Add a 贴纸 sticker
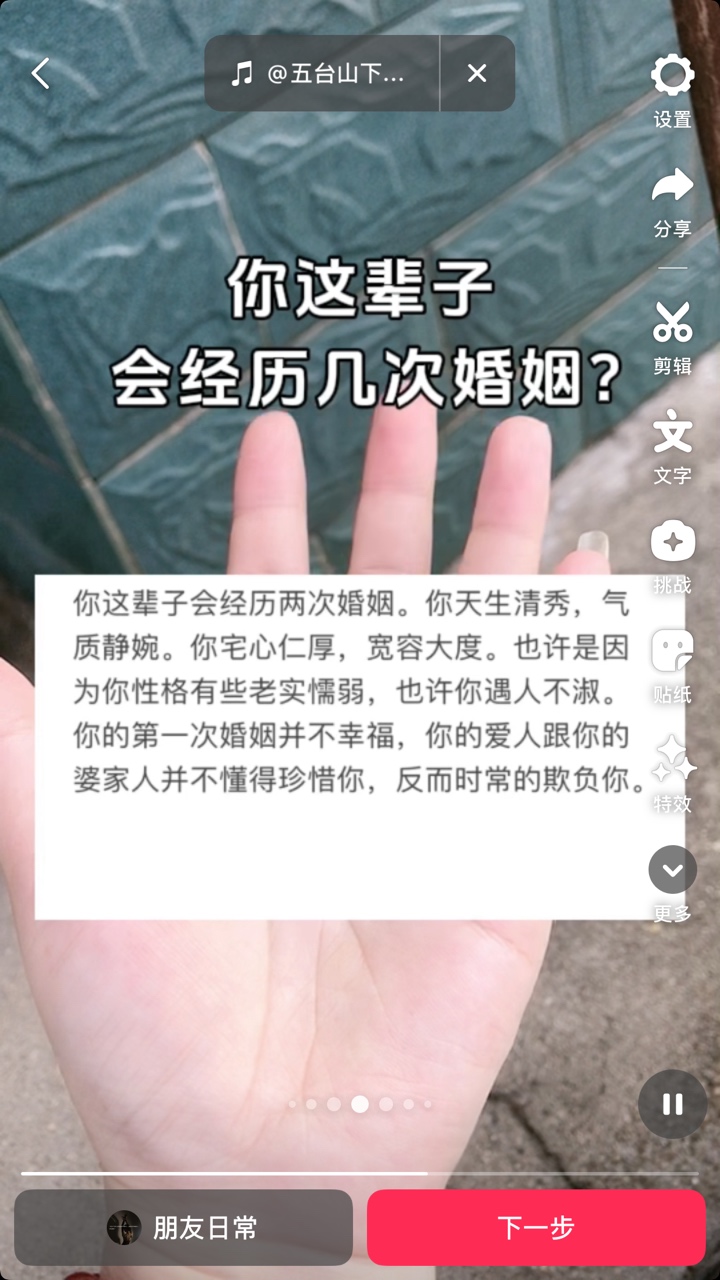This screenshot has height=1280, width=720. 672,665
